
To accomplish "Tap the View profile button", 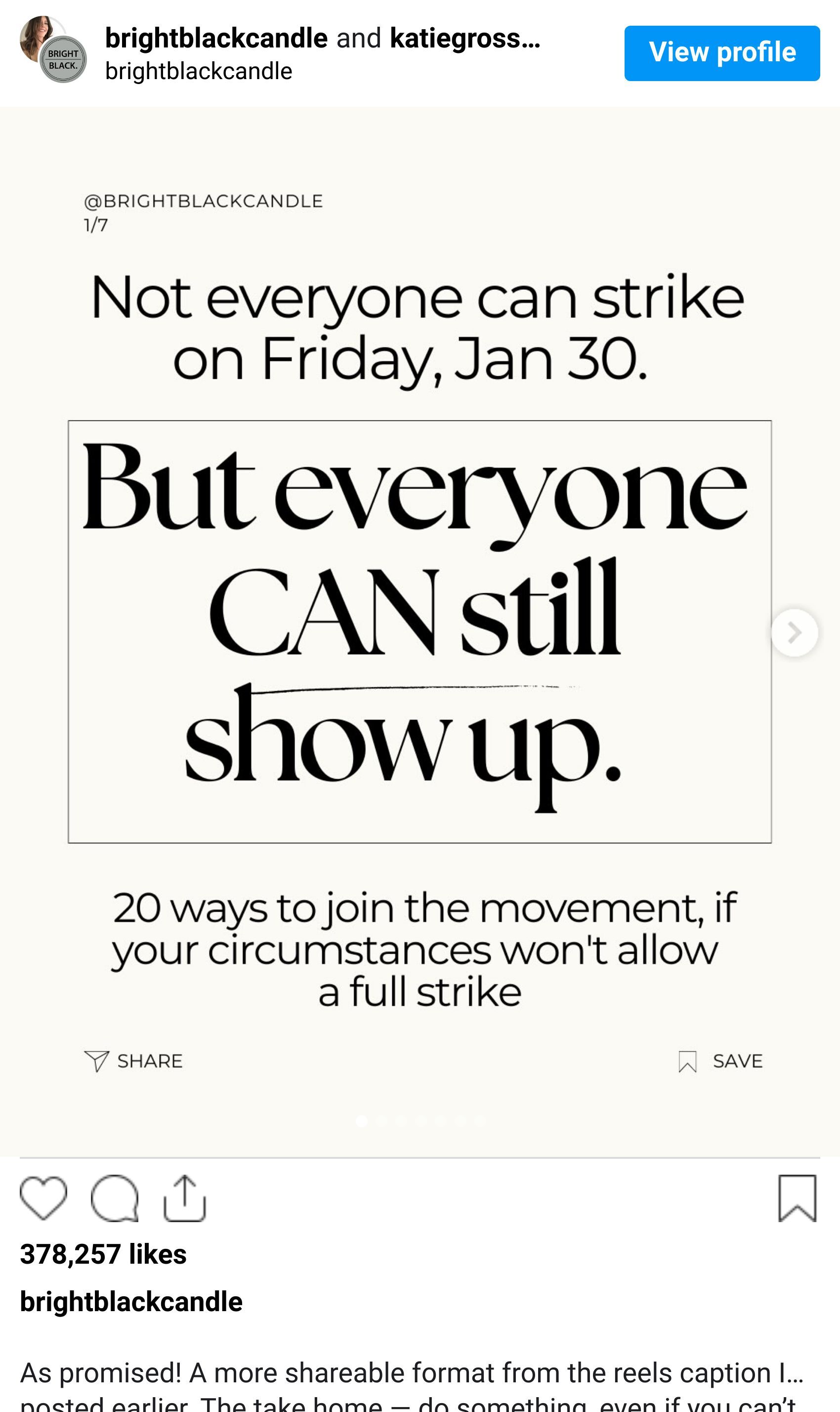I will pos(722,53).
